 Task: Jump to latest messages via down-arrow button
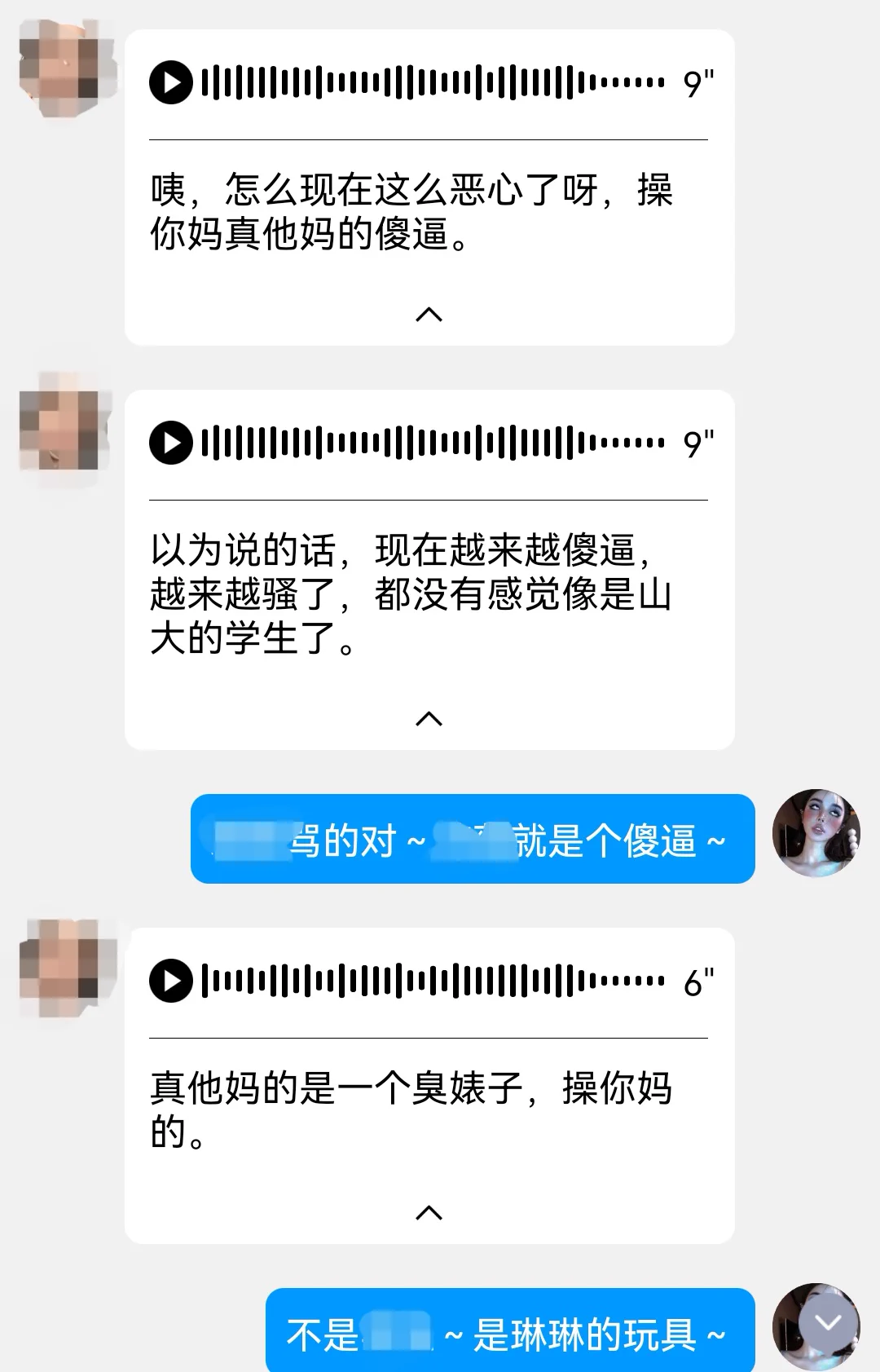[828, 1324]
